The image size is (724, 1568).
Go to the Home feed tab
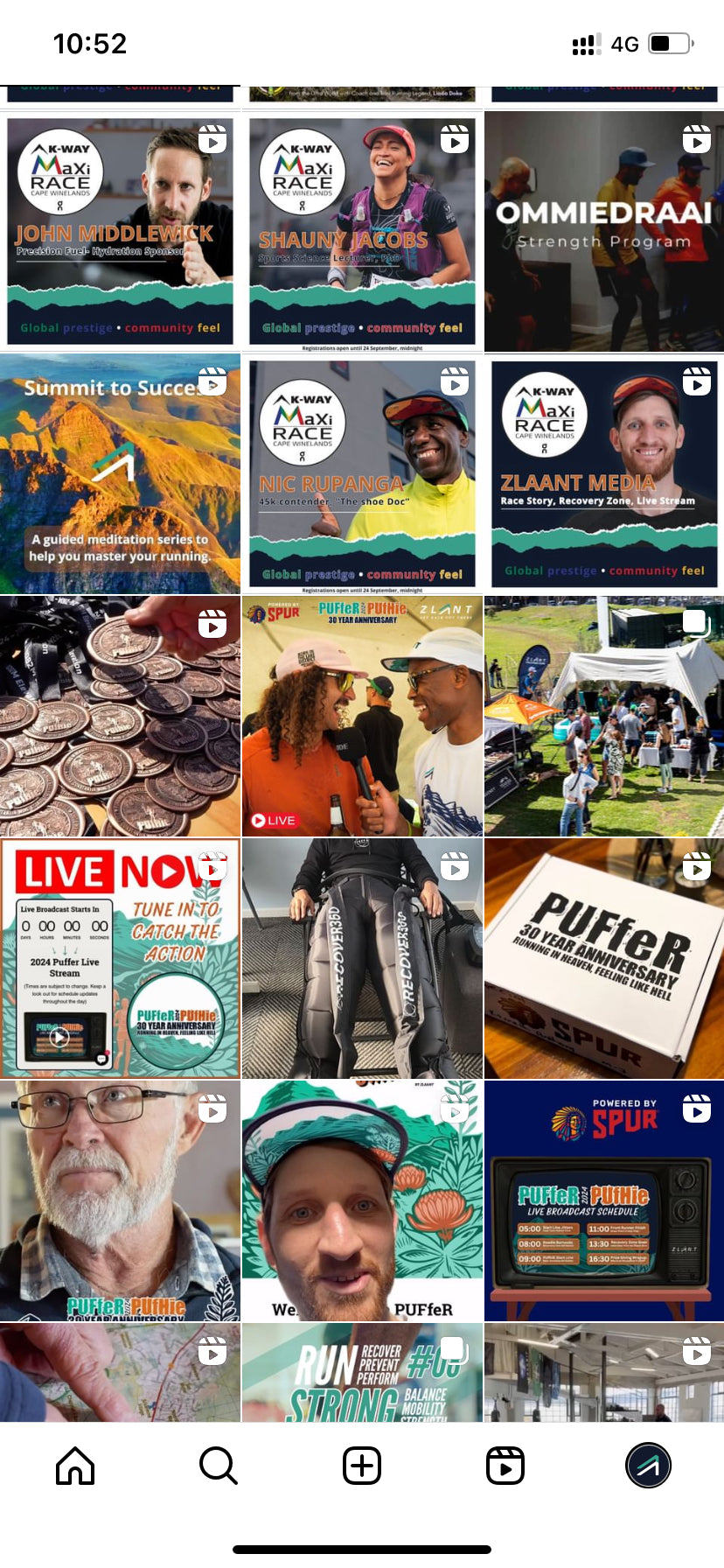point(75,1466)
